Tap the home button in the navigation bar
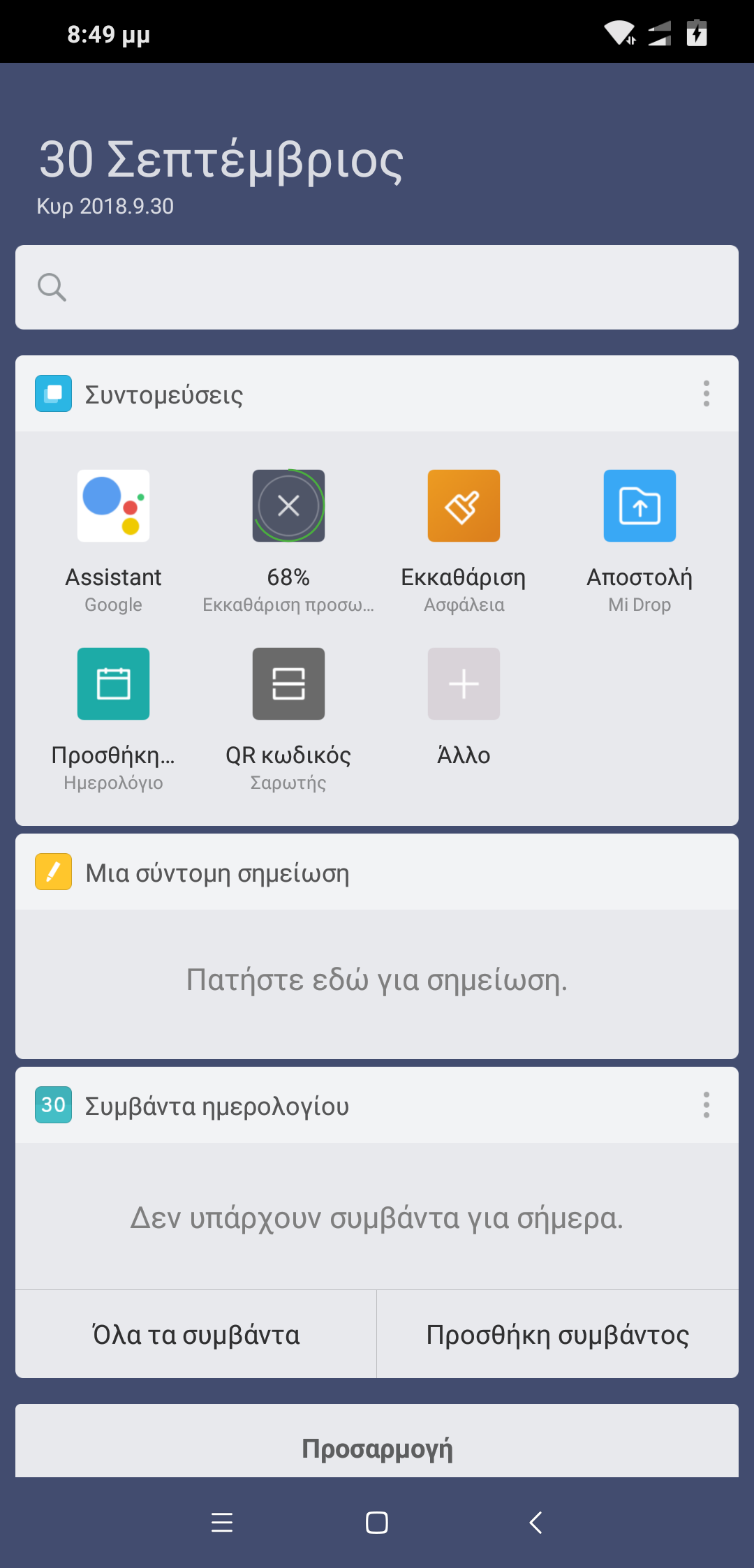 (377, 1523)
